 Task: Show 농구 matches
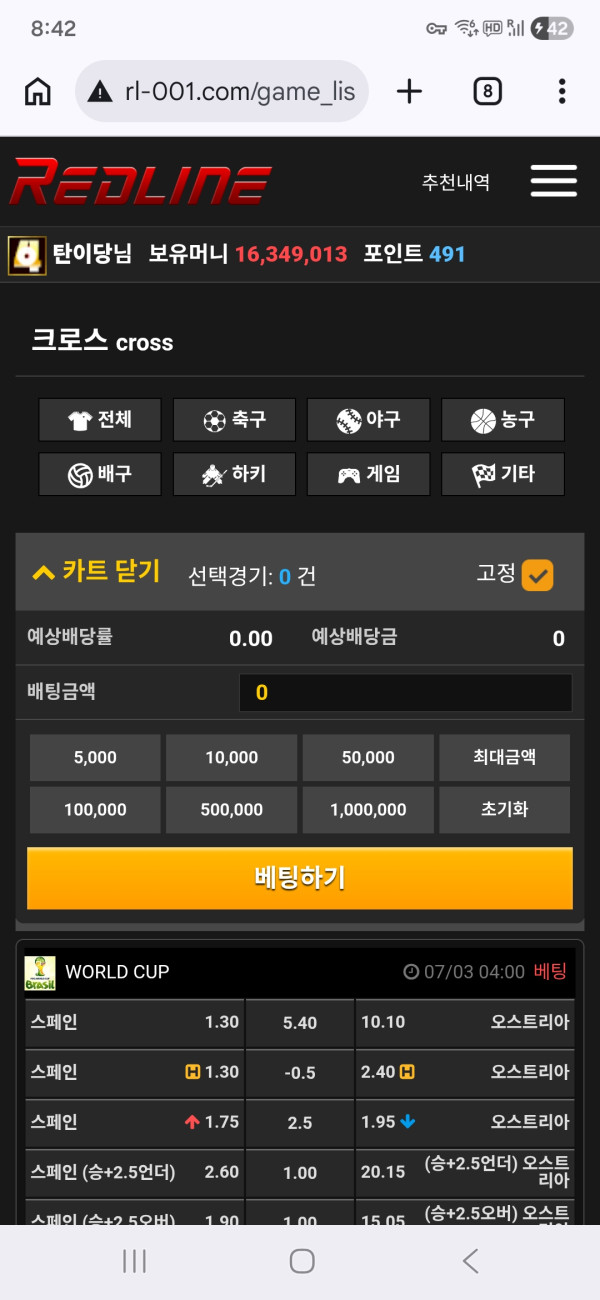click(x=502, y=420)
